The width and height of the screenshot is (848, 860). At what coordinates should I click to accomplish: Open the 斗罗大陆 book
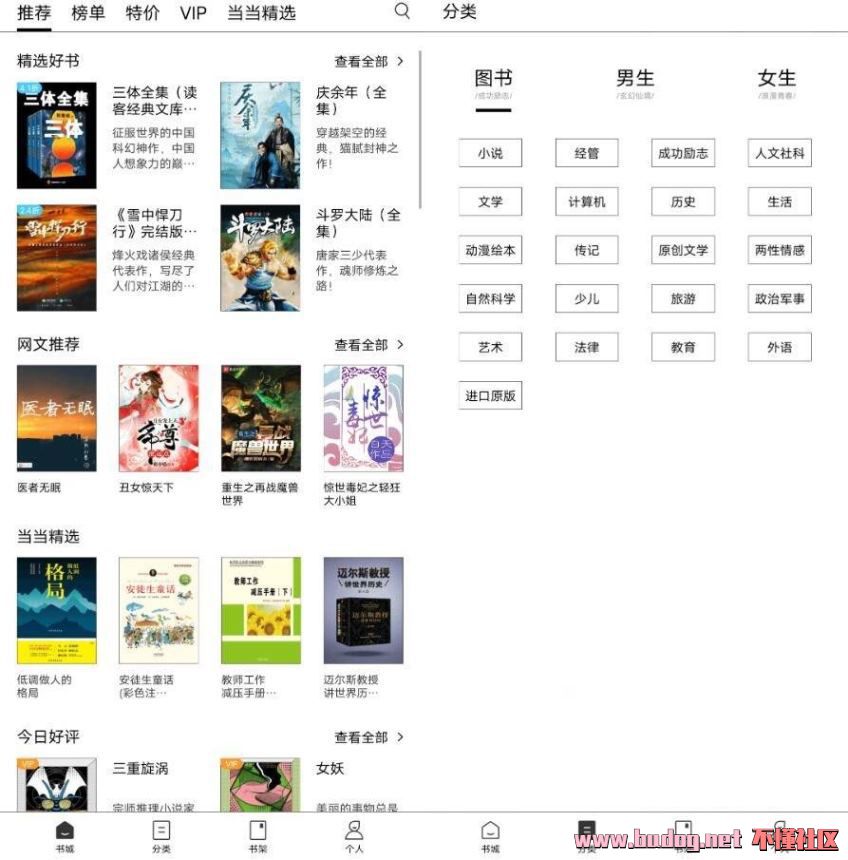(x=260, y=258)
